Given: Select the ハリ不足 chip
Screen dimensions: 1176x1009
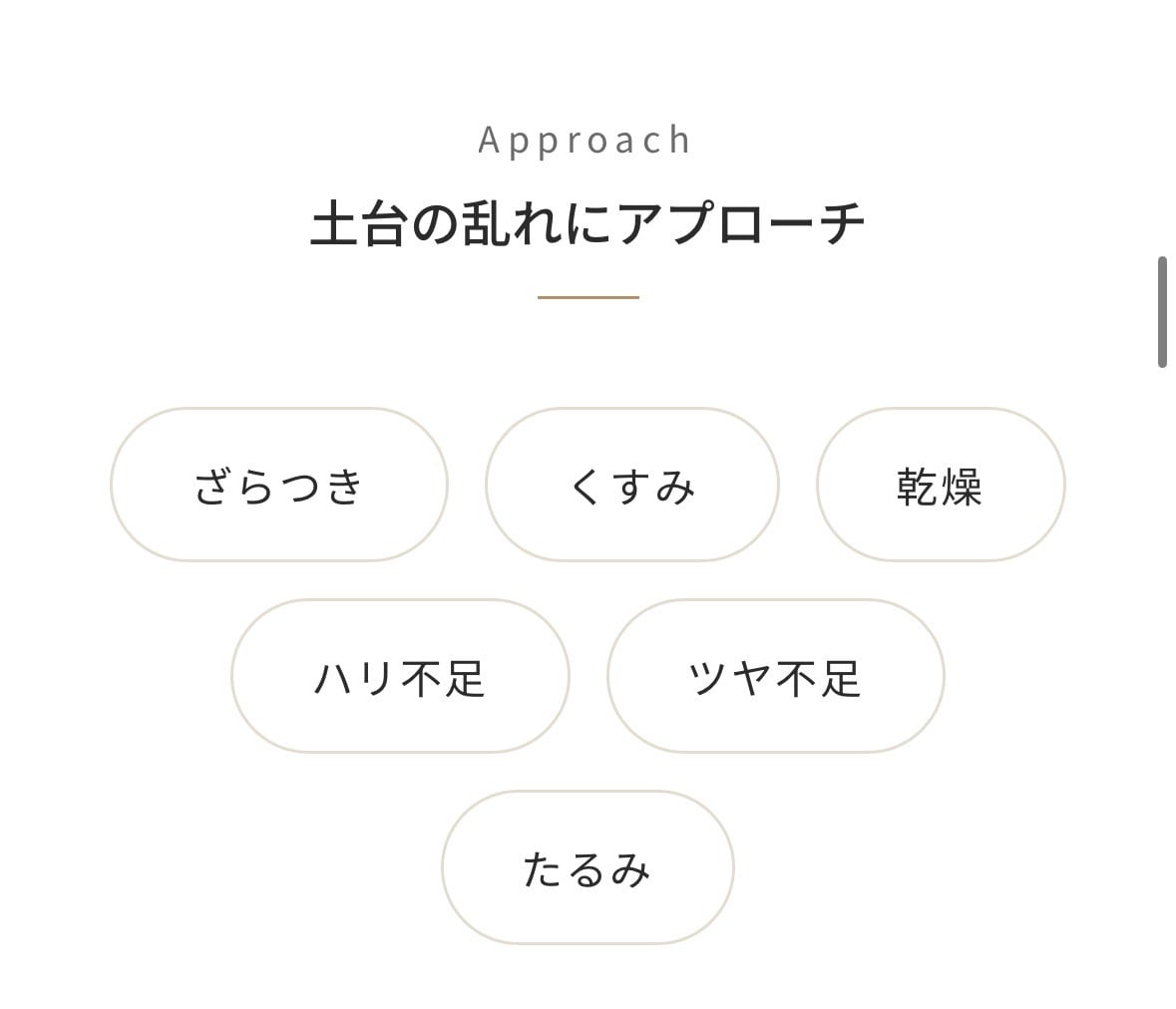Looking at the screenshot, I should [x=400, y=676].
